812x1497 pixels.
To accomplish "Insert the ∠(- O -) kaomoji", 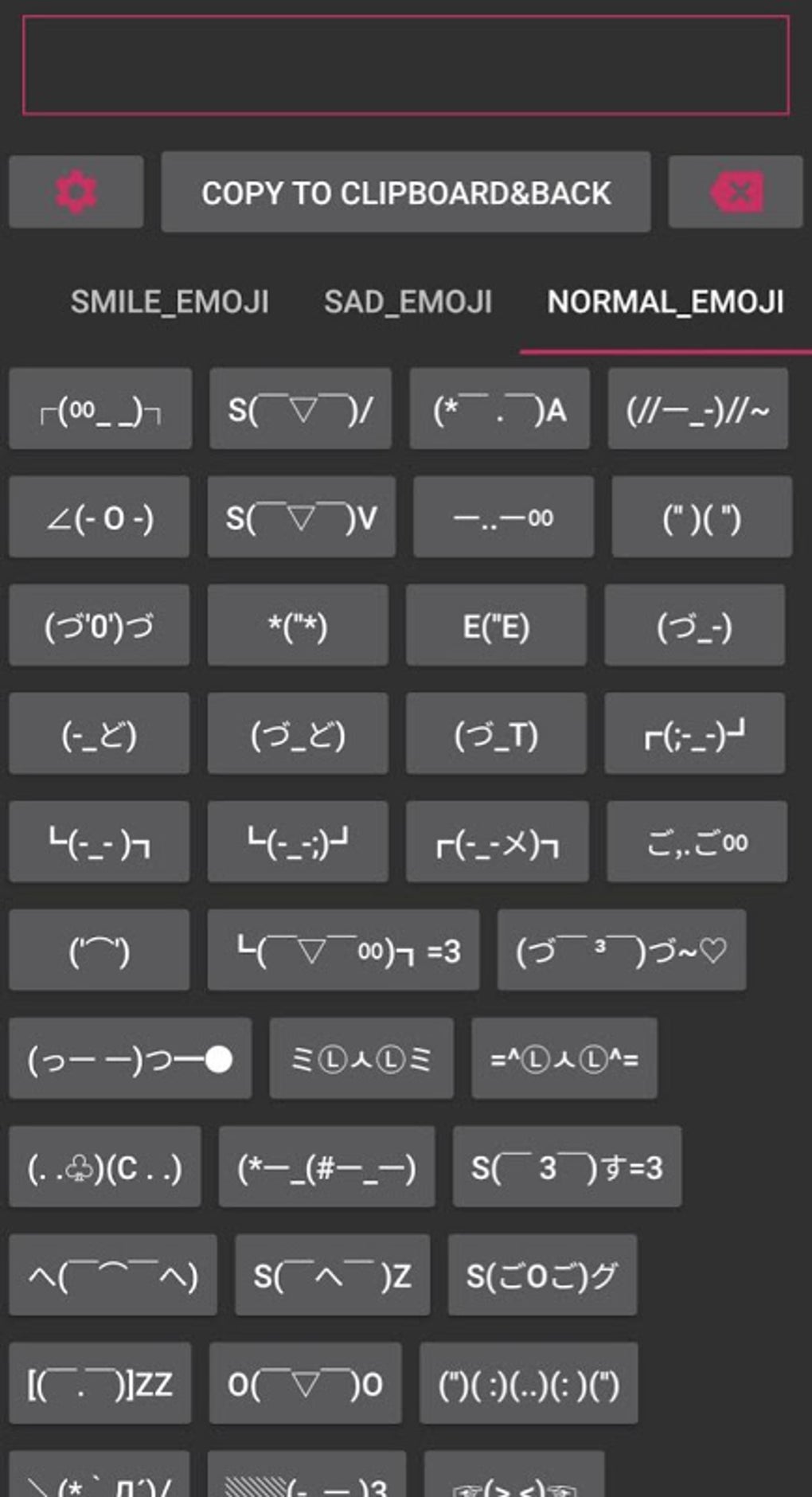I will [x=100, y=518].
